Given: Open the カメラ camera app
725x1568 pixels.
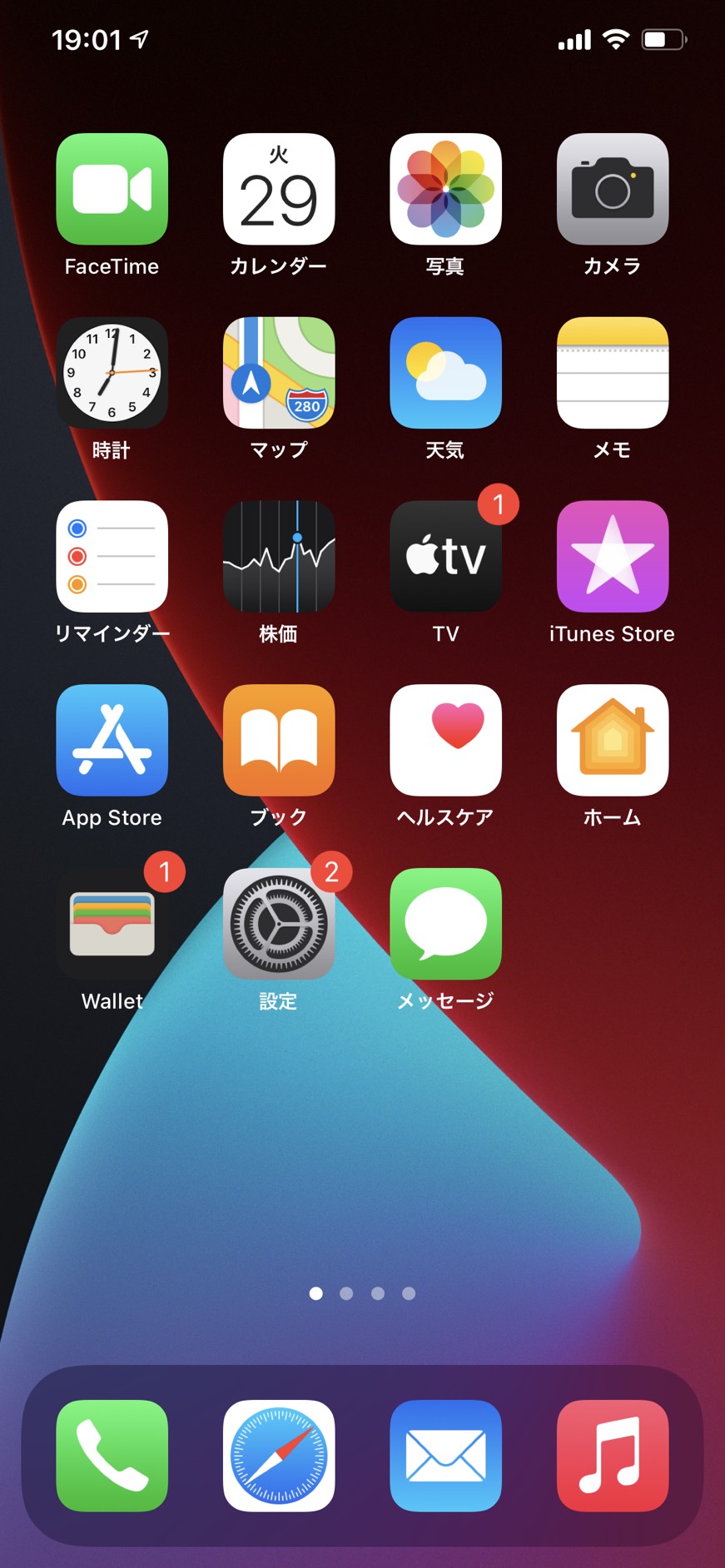Looking at the screenshot, I should [x=612, y=189].
